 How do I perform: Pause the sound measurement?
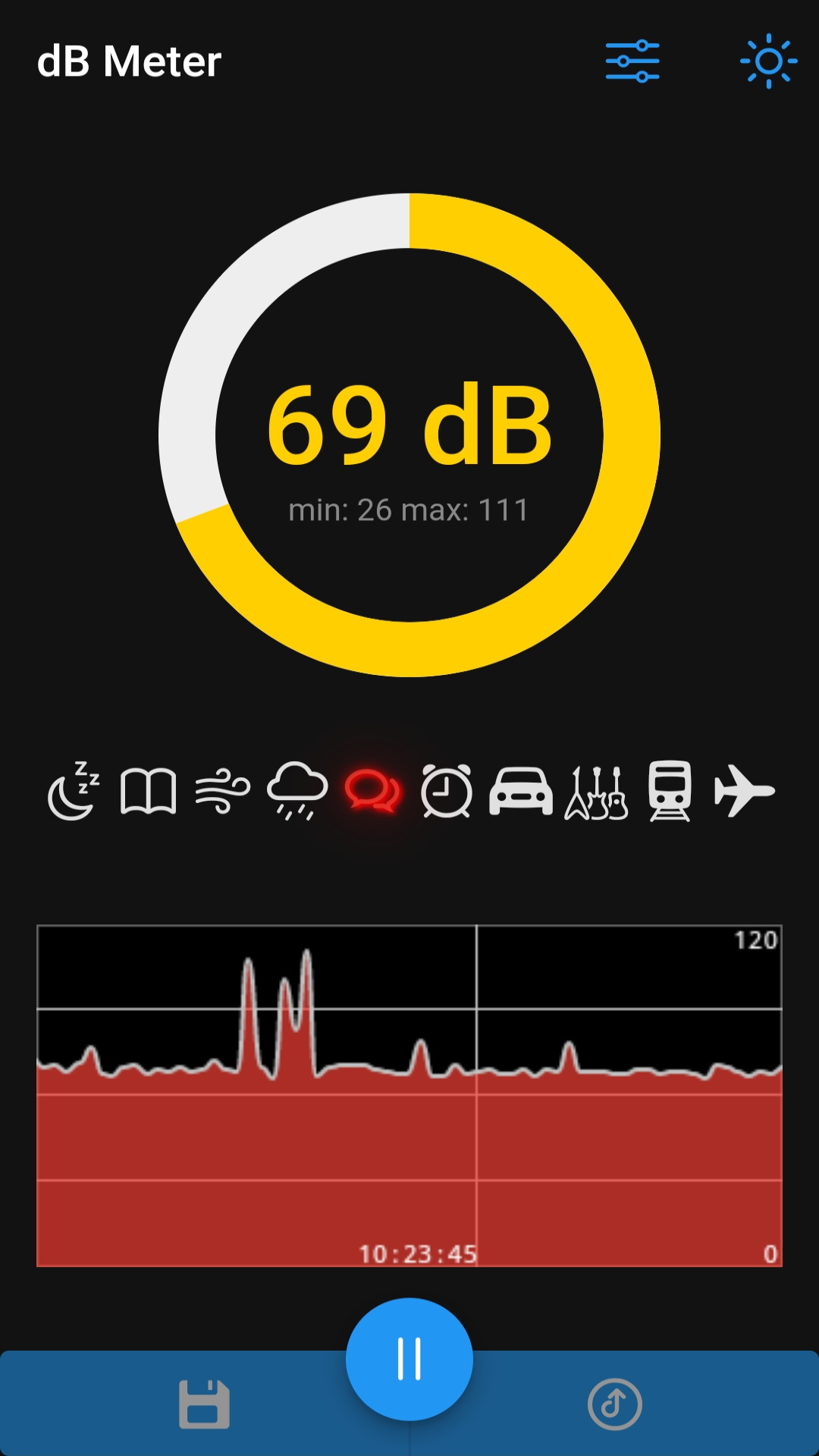[409, 1359]
